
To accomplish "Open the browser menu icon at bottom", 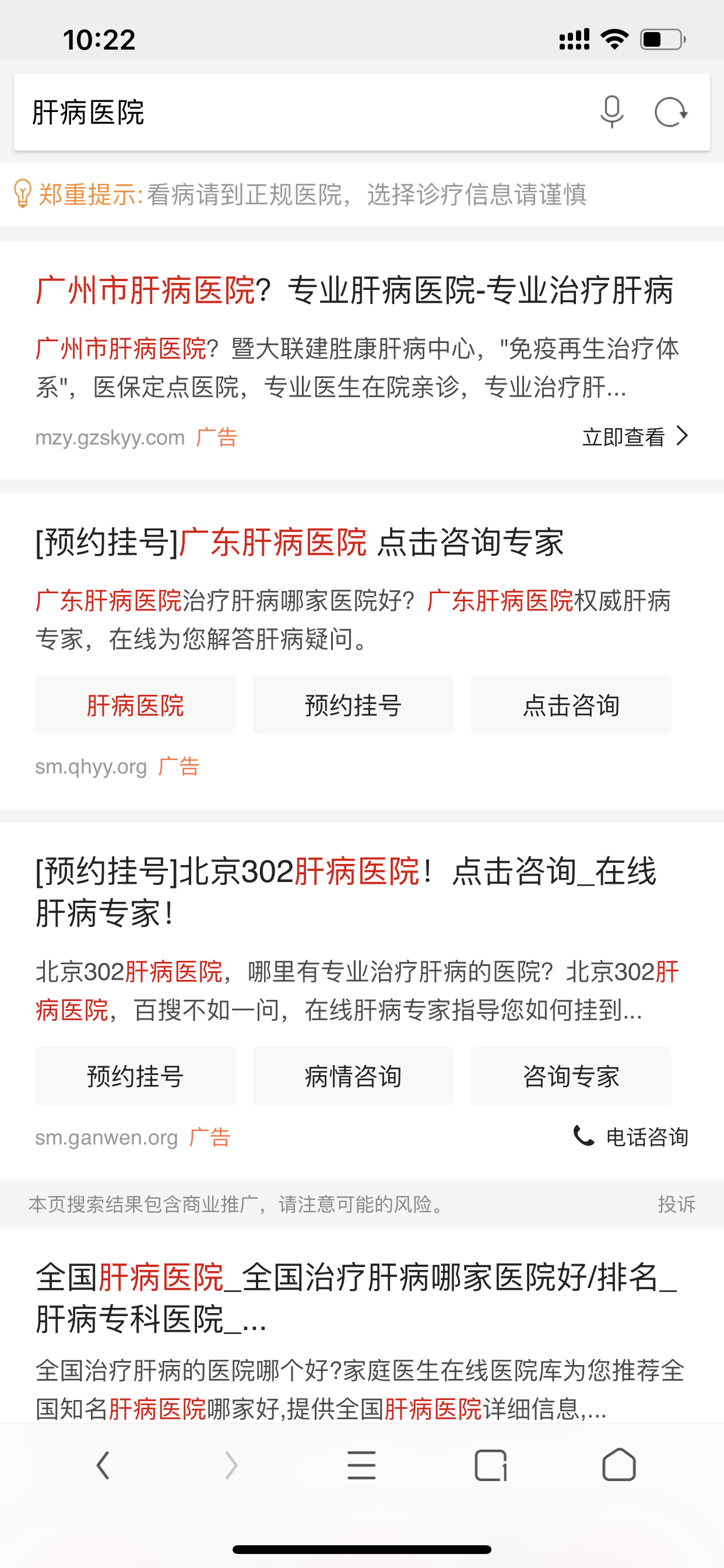I will pyautogui.click(x=361, y=1465).
